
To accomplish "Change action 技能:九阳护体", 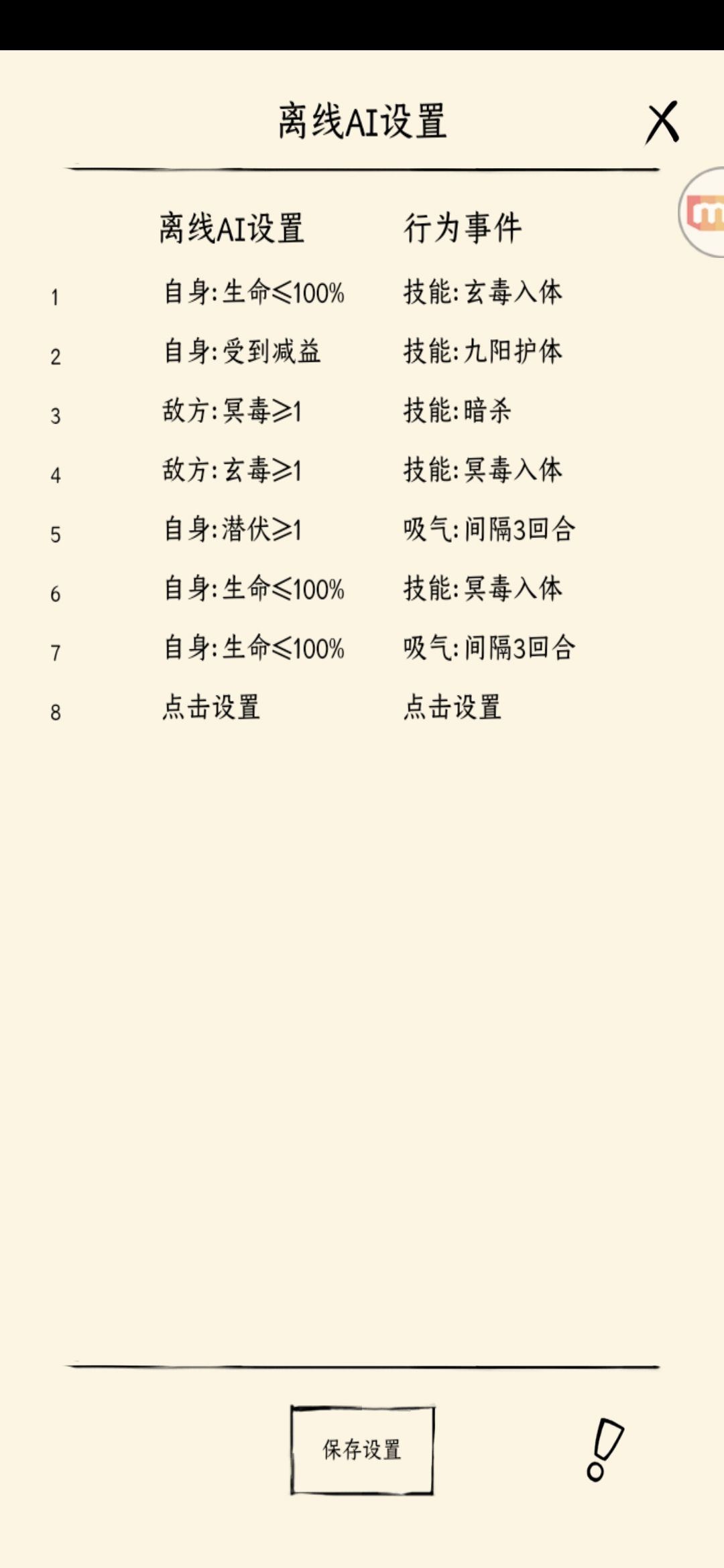I will (x=483, y=352).
